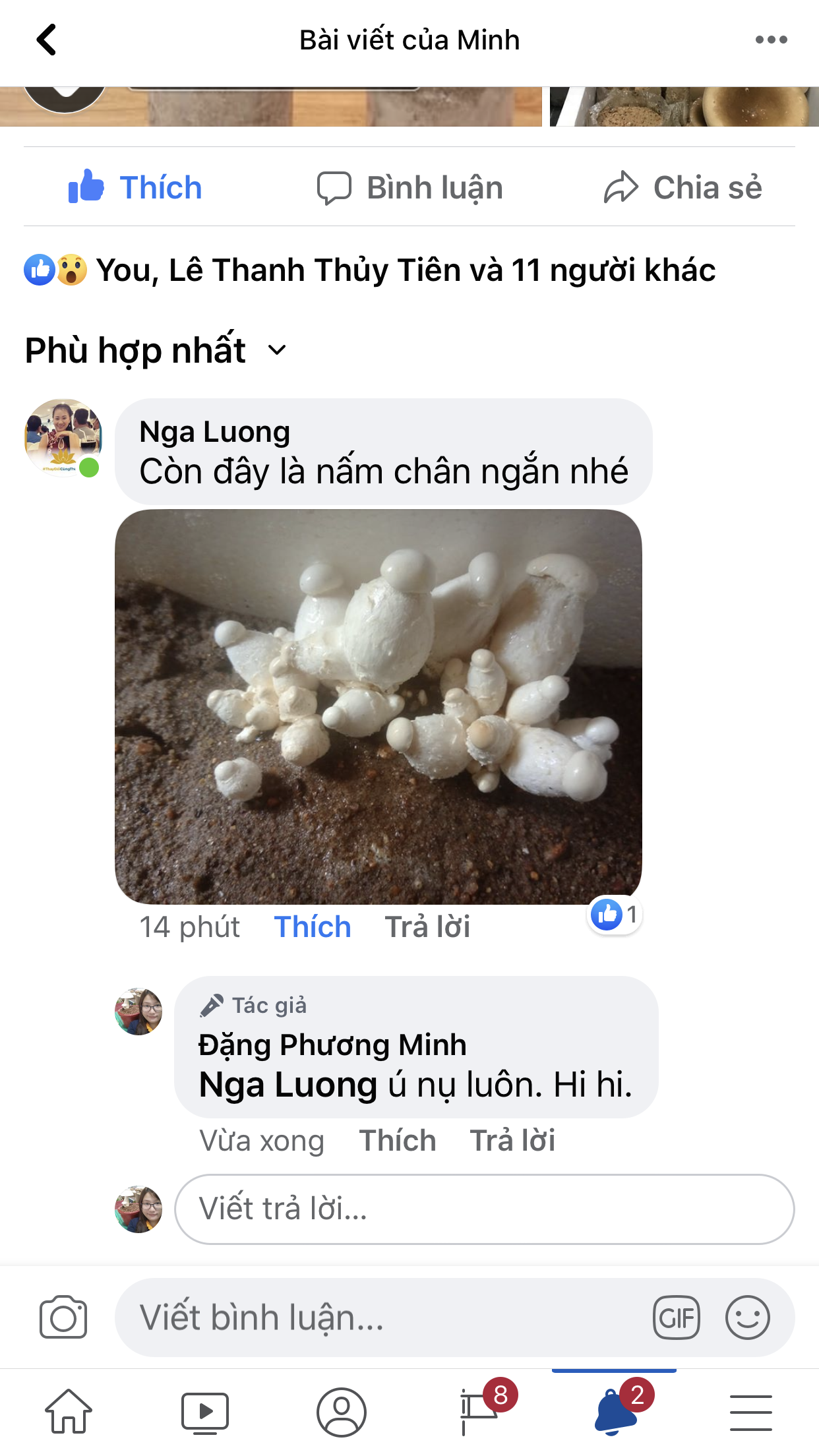819x1456 pixels.
Task: Switch to the Home feed tab
Action: click(x=69, y=1412)
